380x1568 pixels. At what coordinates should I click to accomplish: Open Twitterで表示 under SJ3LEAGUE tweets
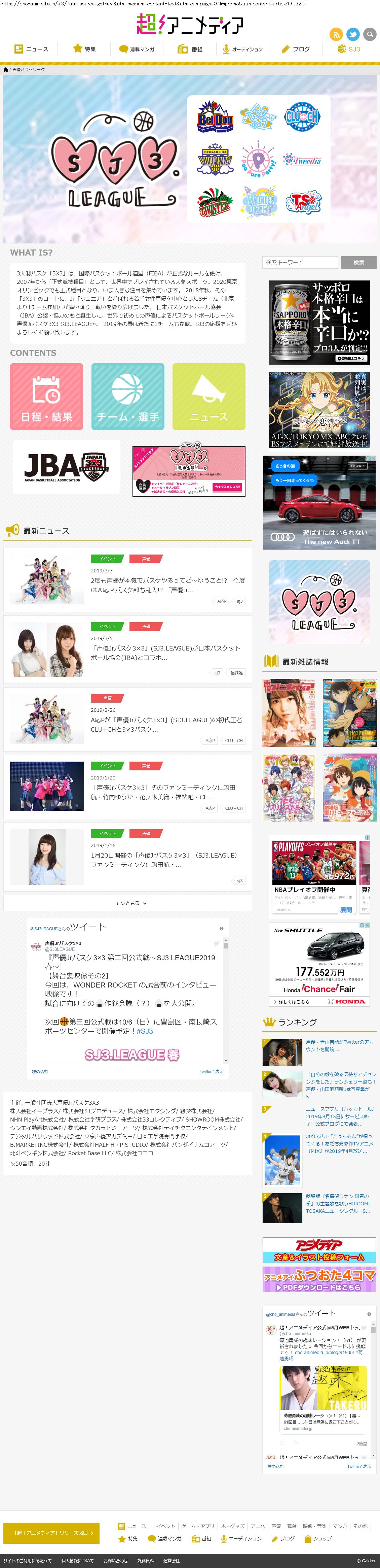[211, 1071]
